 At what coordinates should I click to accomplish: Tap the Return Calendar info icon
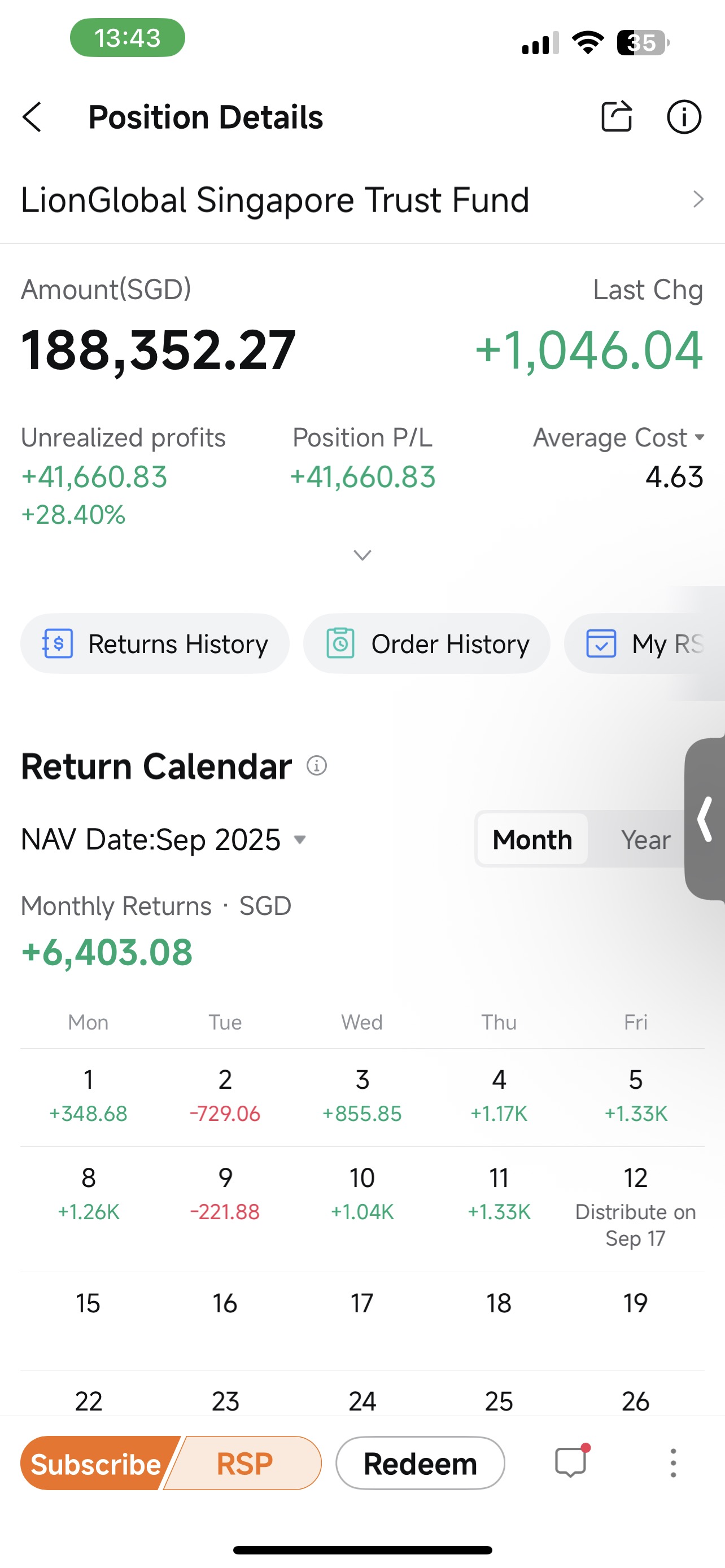point(316,767)
